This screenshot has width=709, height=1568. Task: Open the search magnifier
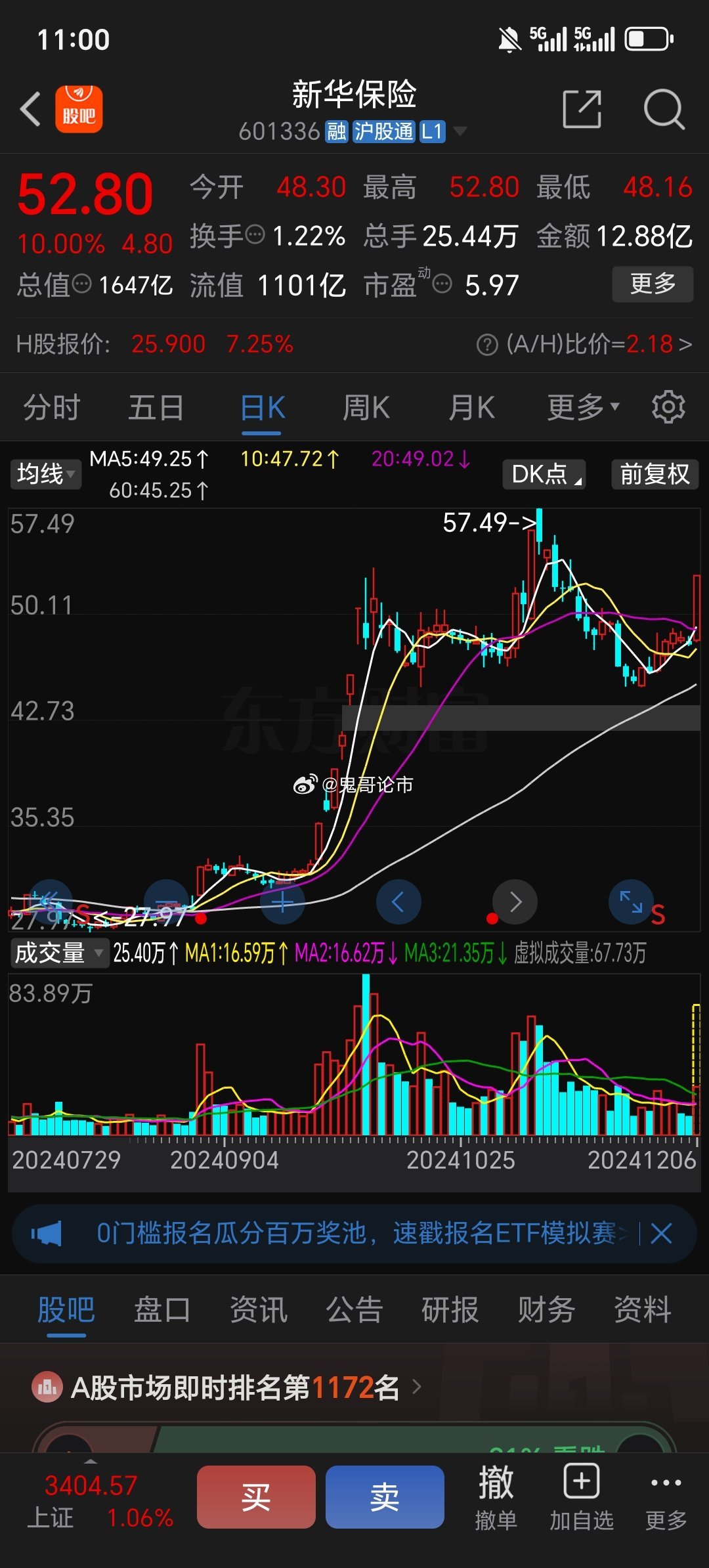(664, 109)
